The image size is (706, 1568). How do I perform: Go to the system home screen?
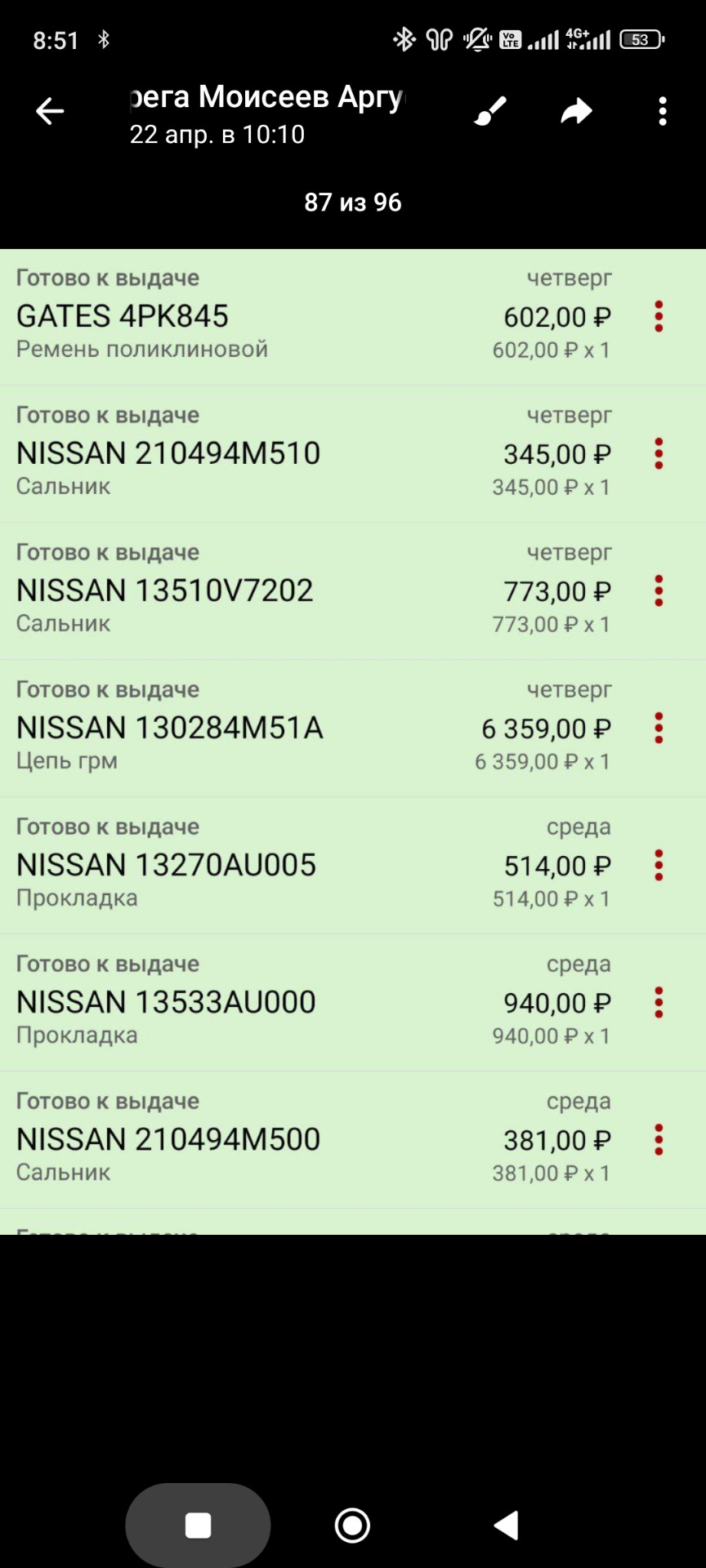point(352,1525)
